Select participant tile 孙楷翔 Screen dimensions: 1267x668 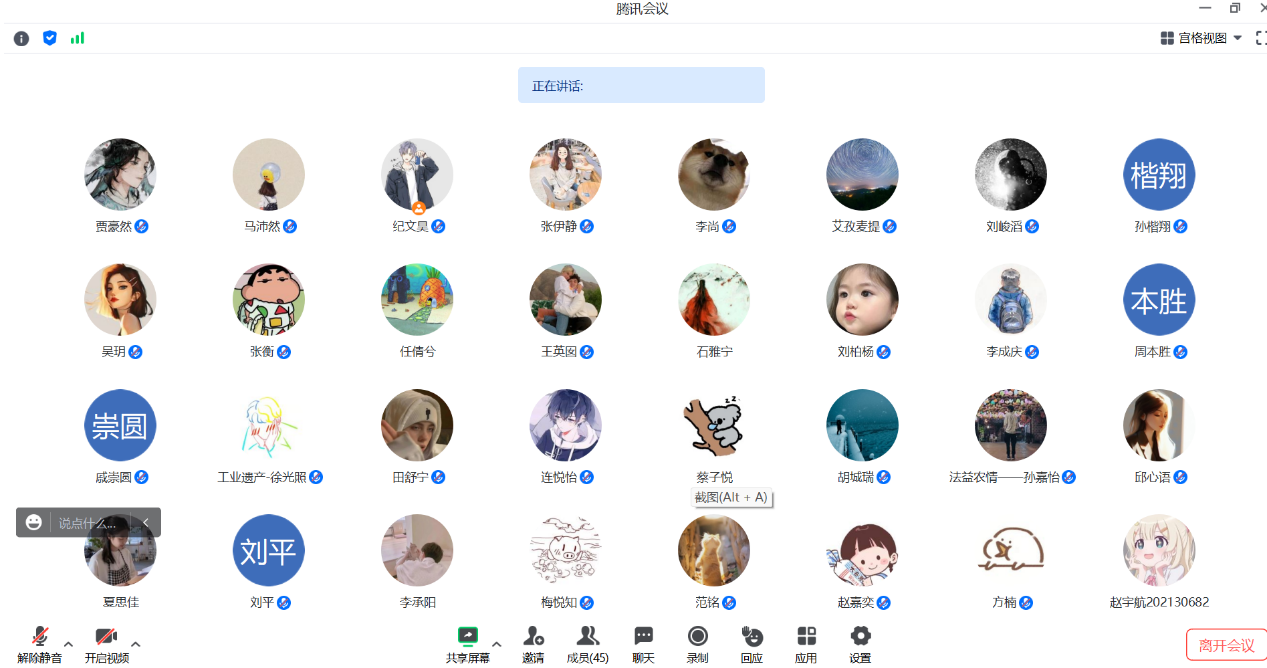point(1159,175)
